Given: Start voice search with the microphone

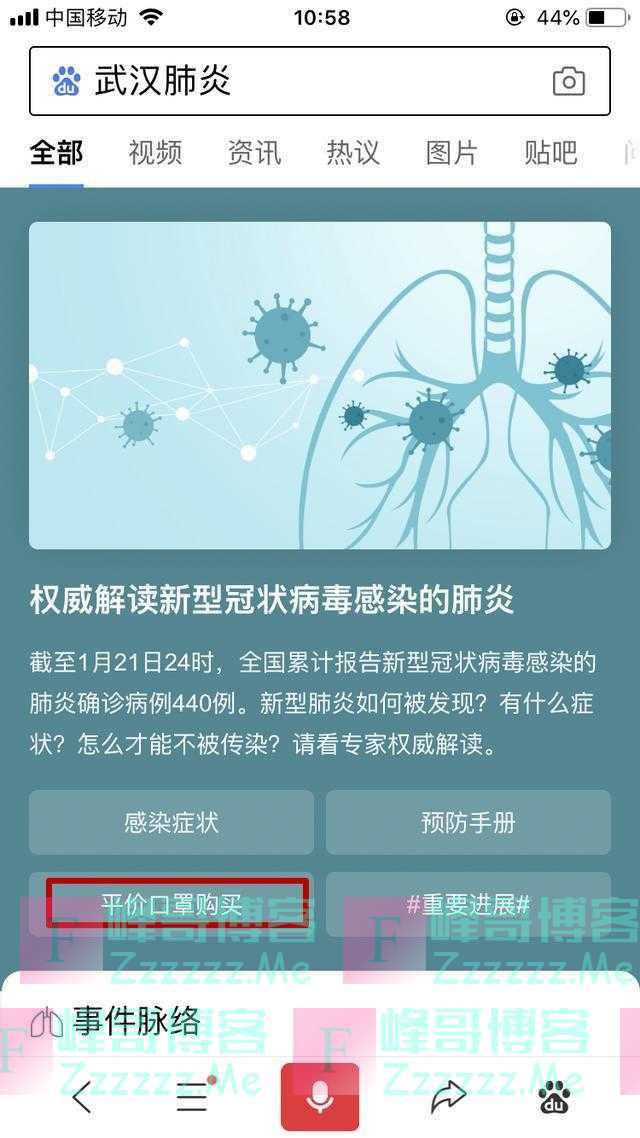Looking at the screenshot, I should point(320,1097).
